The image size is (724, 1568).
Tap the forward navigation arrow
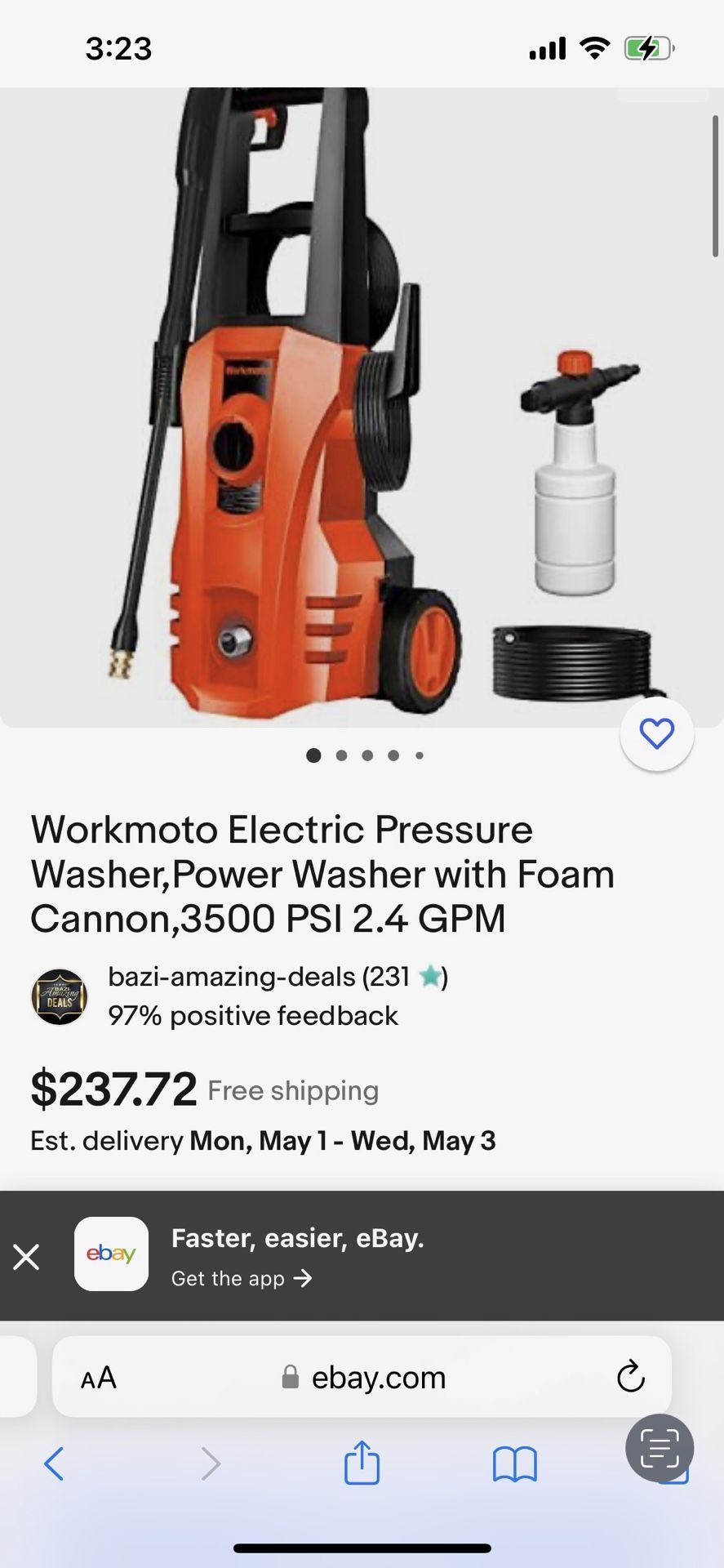pos(211,1463)
